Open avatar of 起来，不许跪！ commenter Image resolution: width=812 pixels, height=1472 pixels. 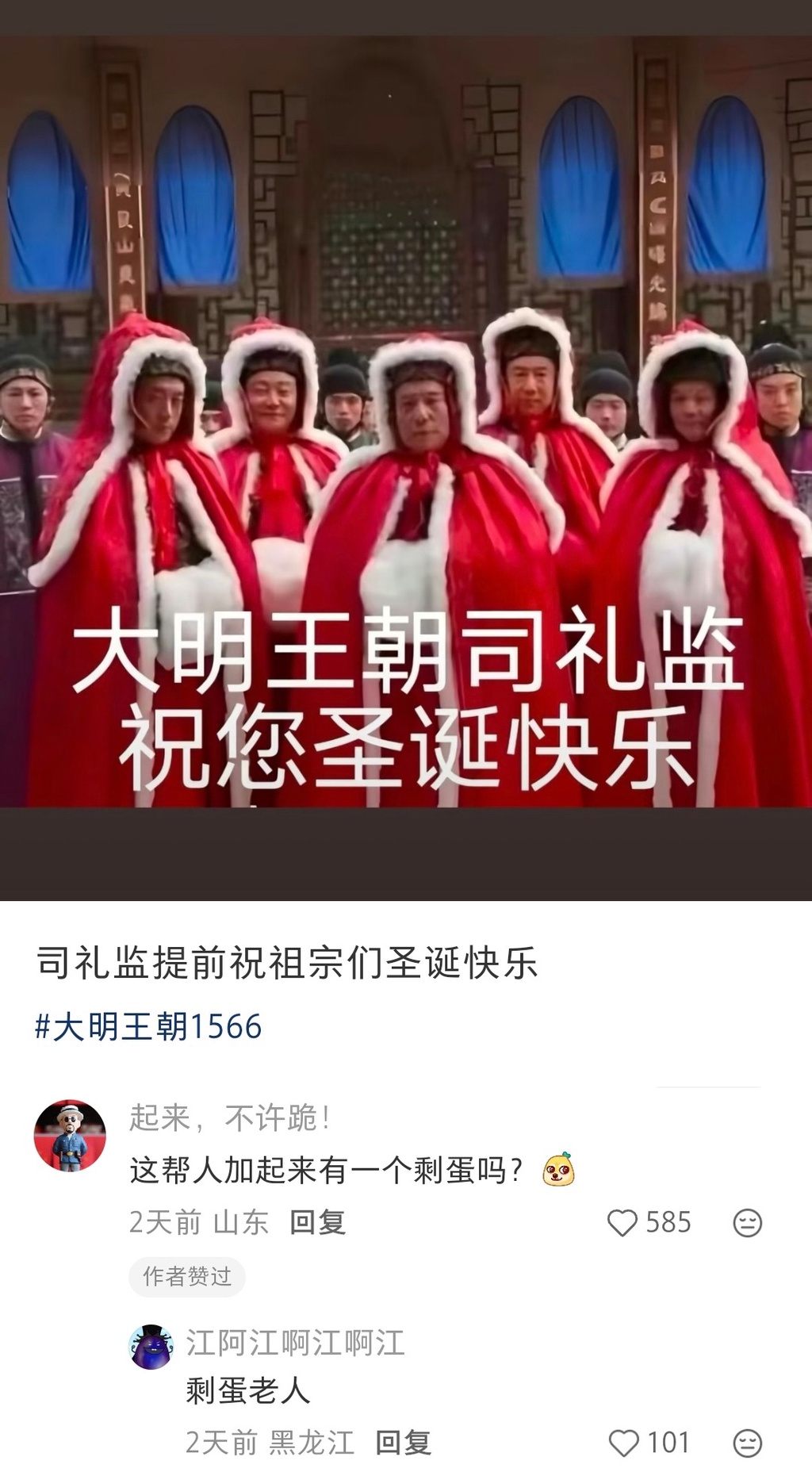[x=70, y=1136]
